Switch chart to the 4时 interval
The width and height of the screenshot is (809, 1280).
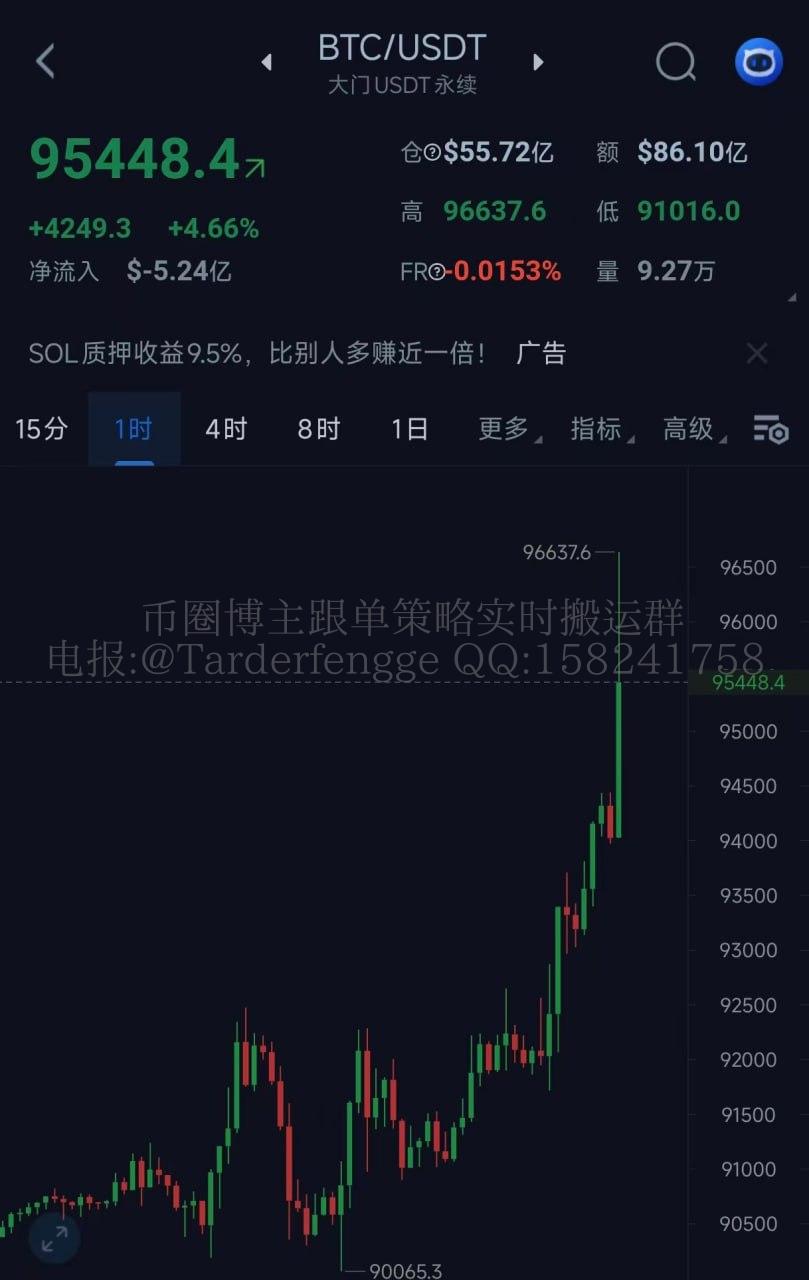[226, 429]
